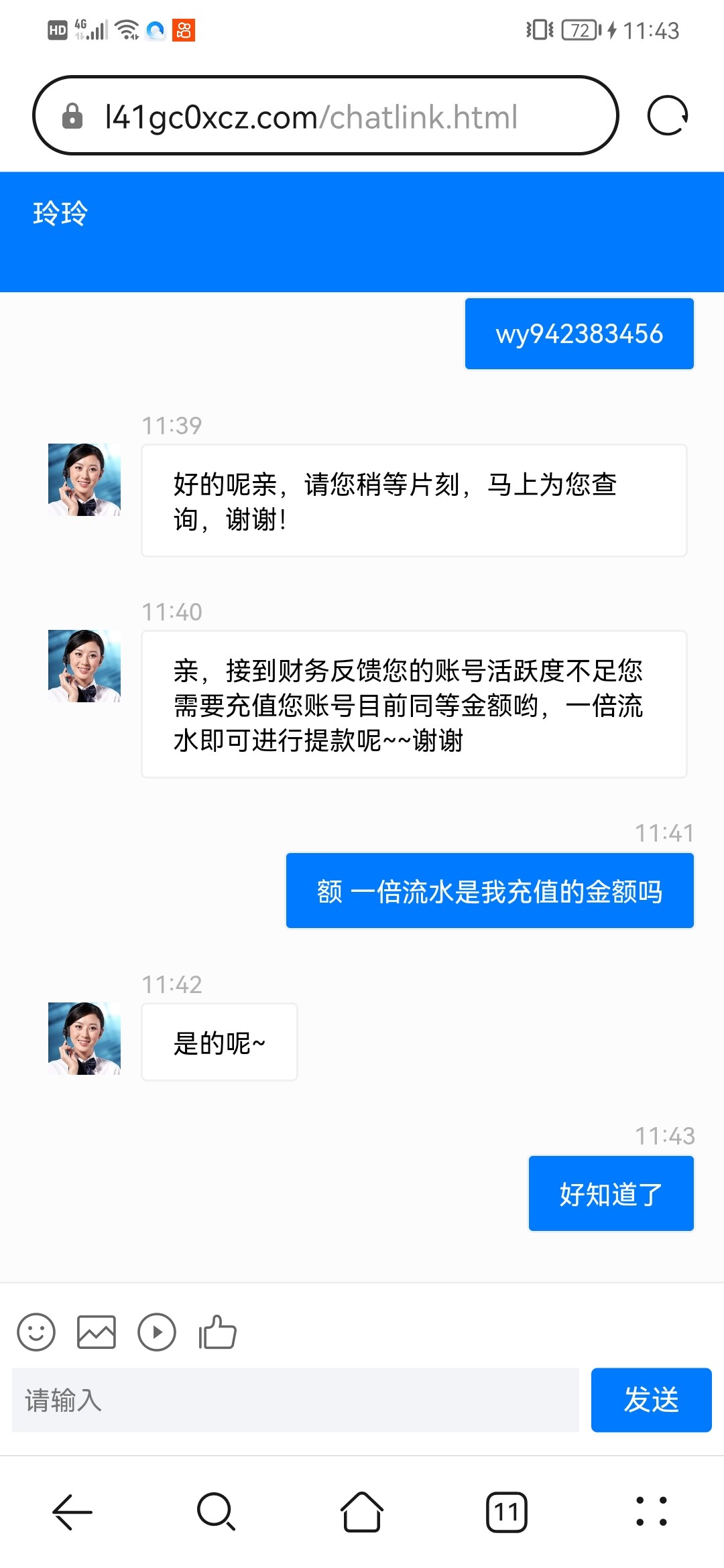724x1568 pixels.
Task: Open tab switcher showing 11 tabs
Action: [507, 1511]
